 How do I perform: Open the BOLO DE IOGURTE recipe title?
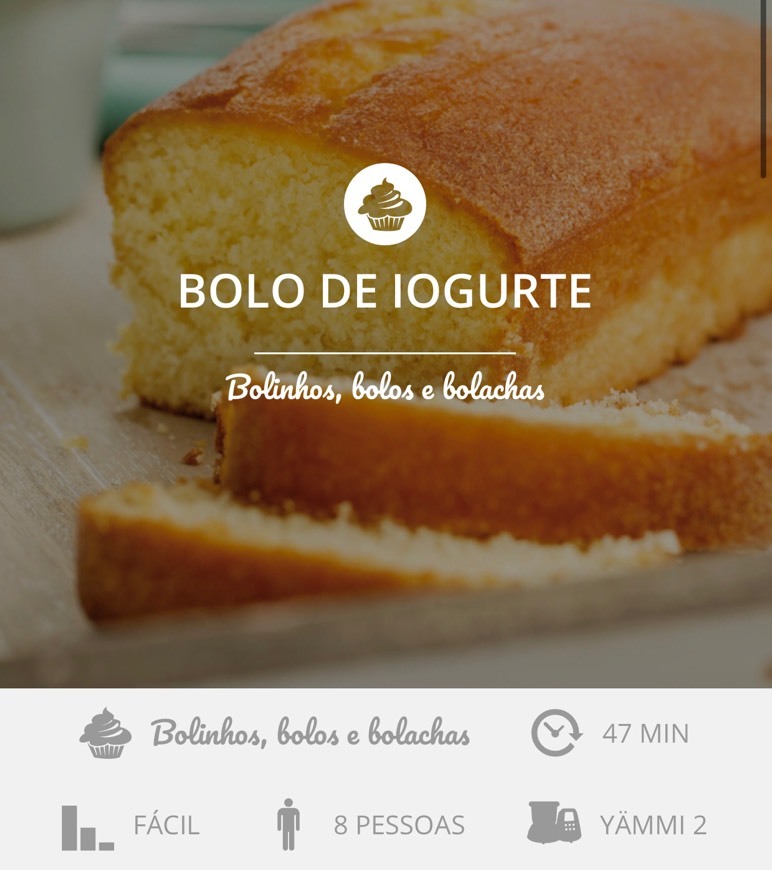click(386, 292)
